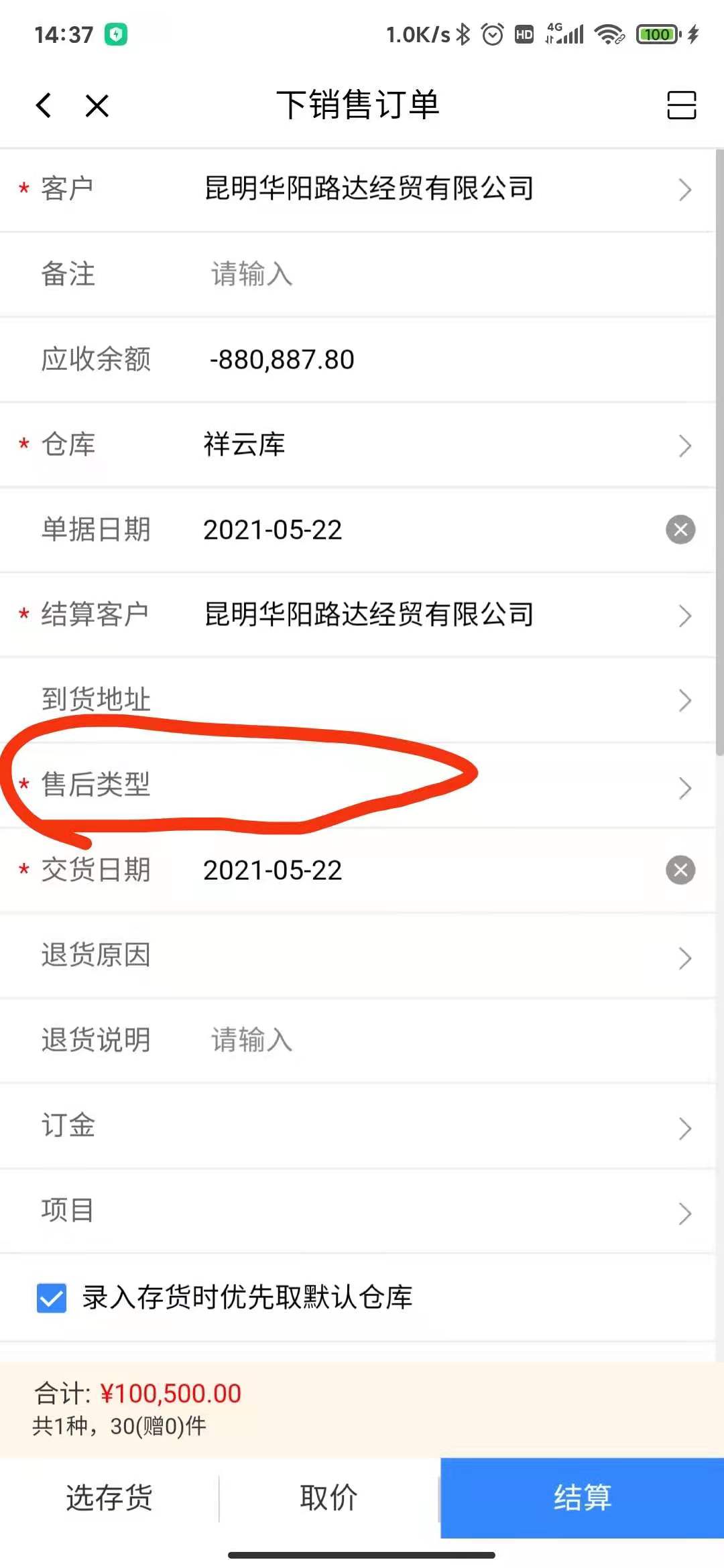The image size is (724, 1568).
Task: Uncheck 录入存货时优先取默认仓库 checkbox
Action: tap(52, 1298)
